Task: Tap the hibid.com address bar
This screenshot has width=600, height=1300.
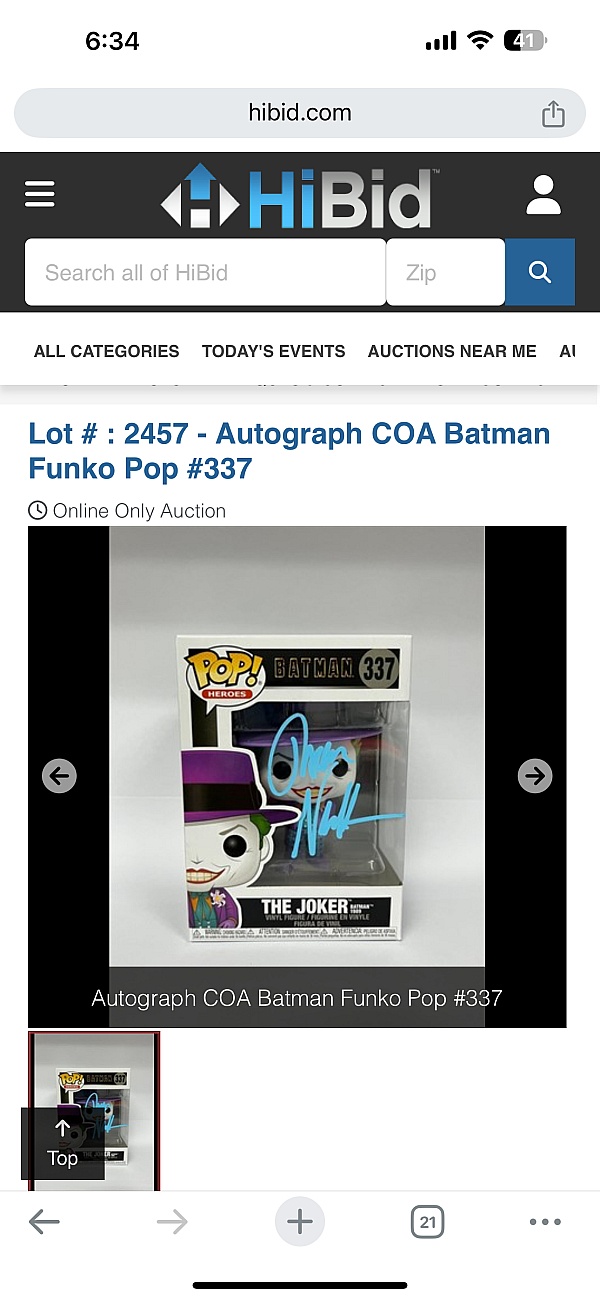Action: pos(299,113)
